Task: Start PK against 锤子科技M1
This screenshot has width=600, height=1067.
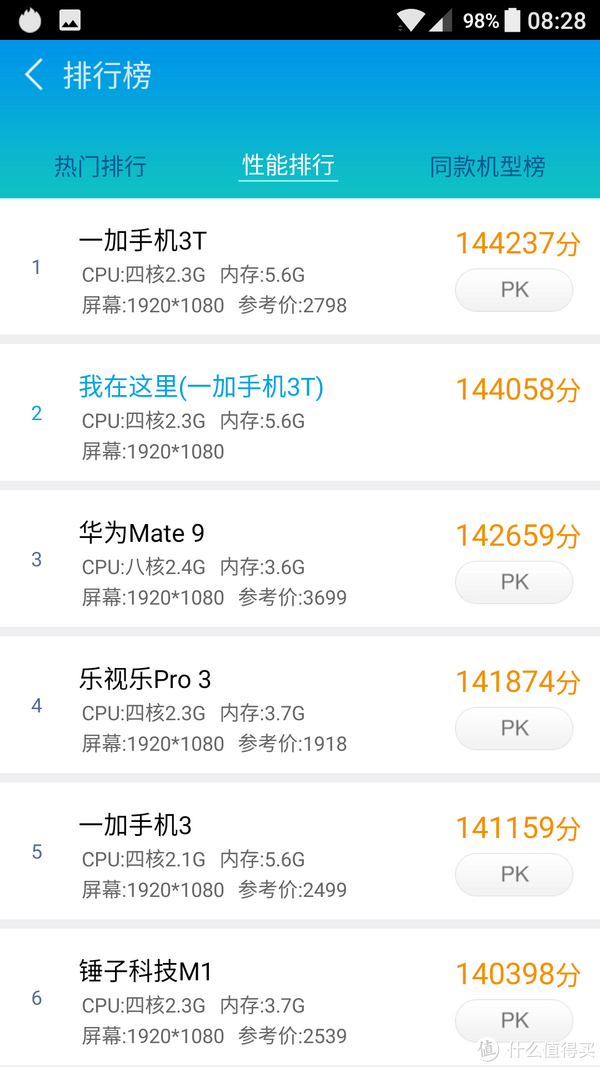Action: click(514, 1020)
